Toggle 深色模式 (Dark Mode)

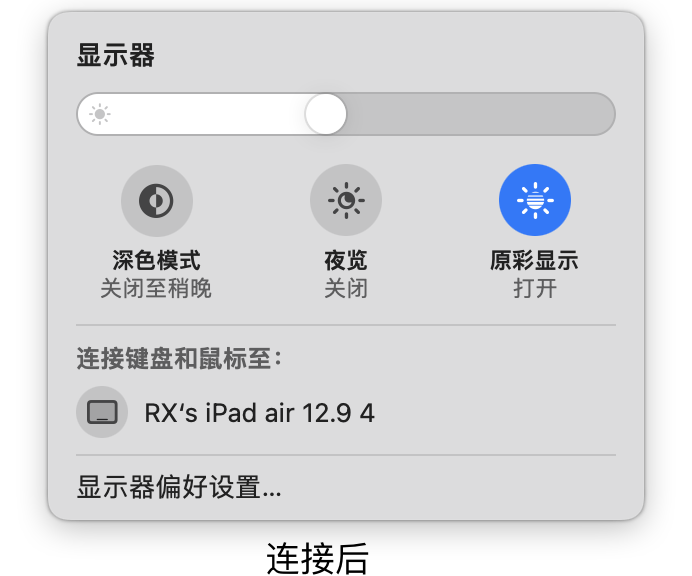[156, 200]
